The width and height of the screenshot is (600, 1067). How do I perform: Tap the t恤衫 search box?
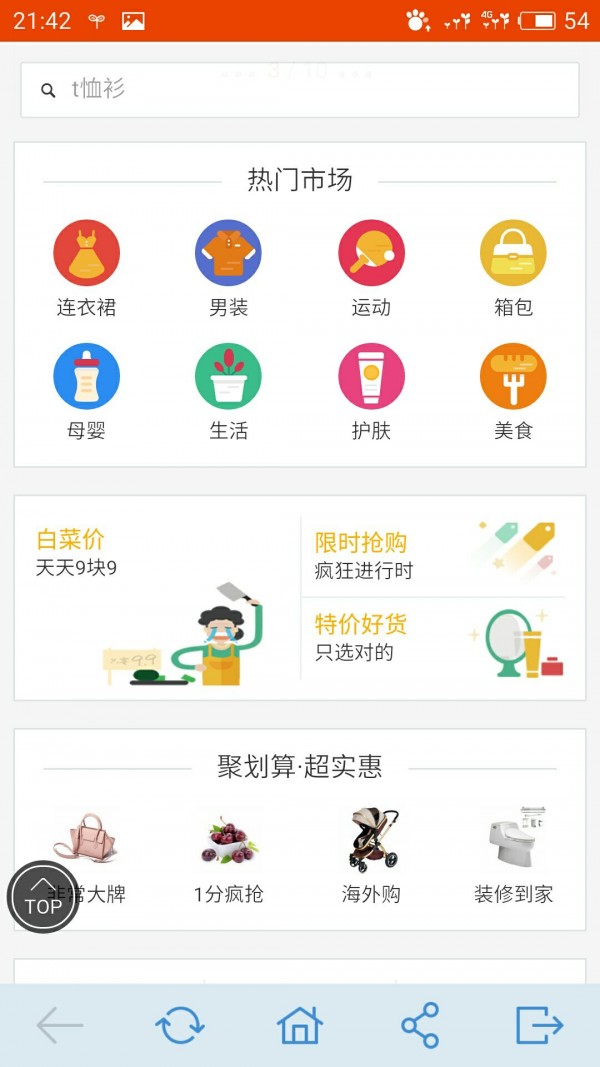(300, 90)
